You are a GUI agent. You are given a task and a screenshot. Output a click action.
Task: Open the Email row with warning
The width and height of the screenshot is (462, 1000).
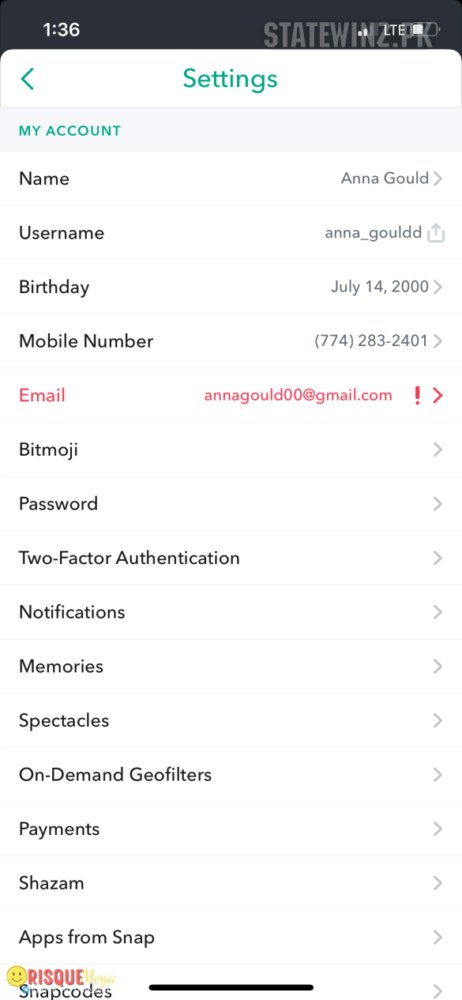[x=231, y=395]
